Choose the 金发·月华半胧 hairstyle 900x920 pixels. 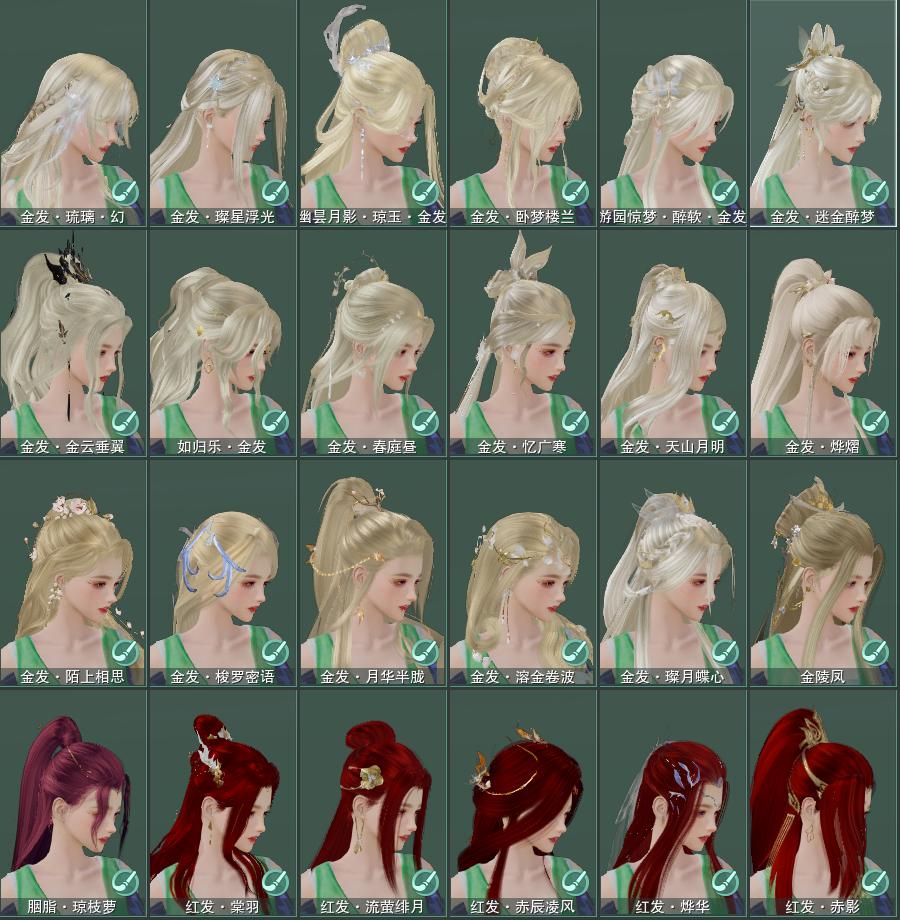pos(373,575)
